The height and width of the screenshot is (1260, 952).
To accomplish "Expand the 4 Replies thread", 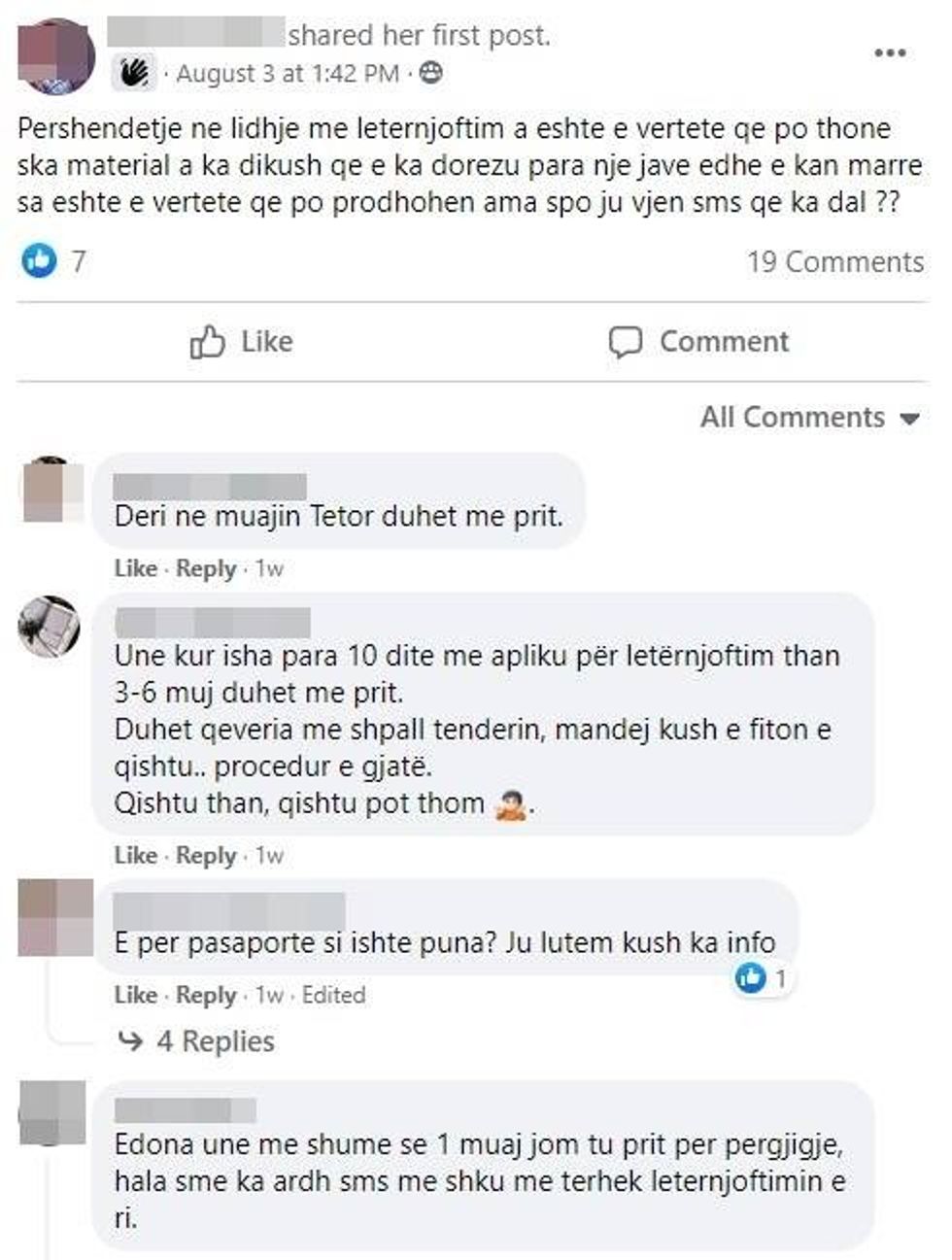I will [197, 1041].
